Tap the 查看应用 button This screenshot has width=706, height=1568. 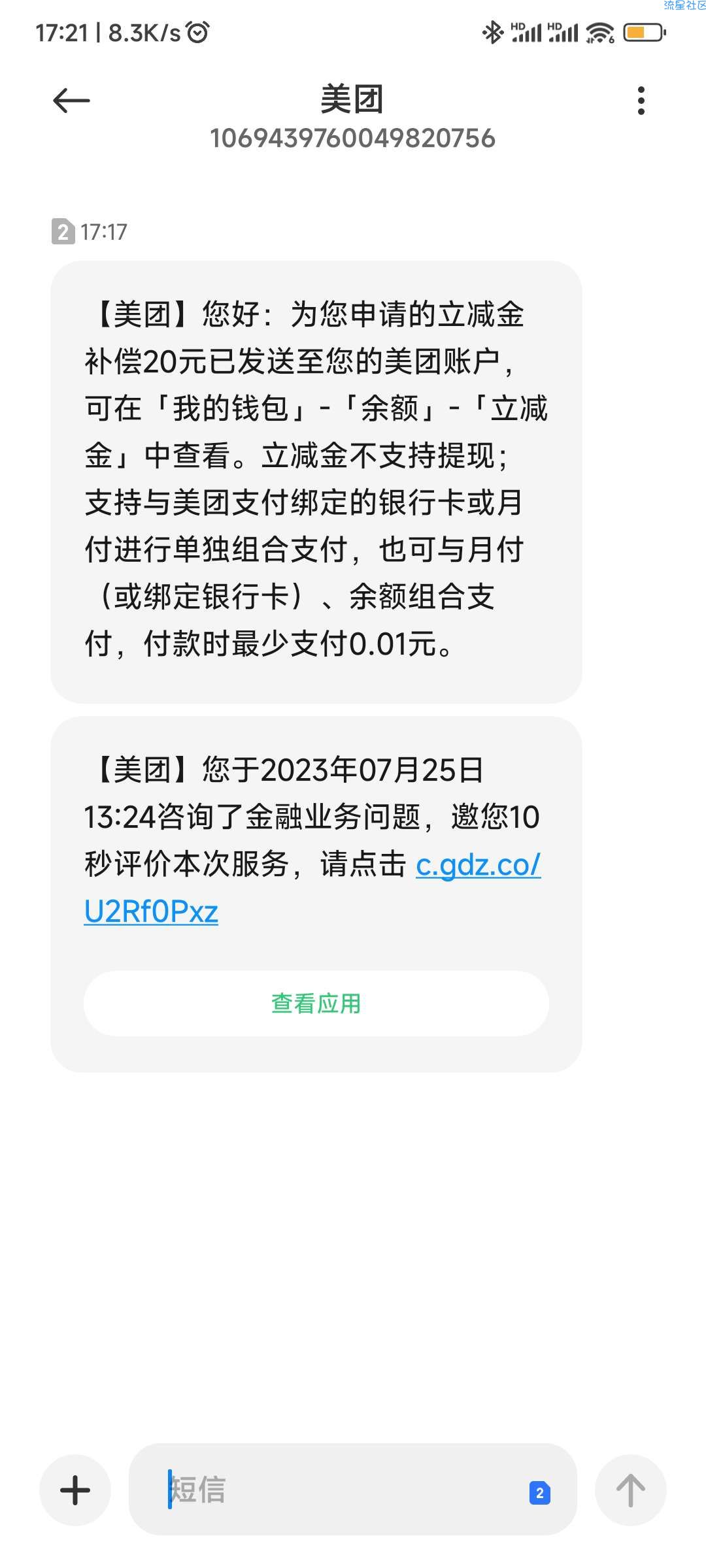pyautogui.click(x=316, y=1004)
